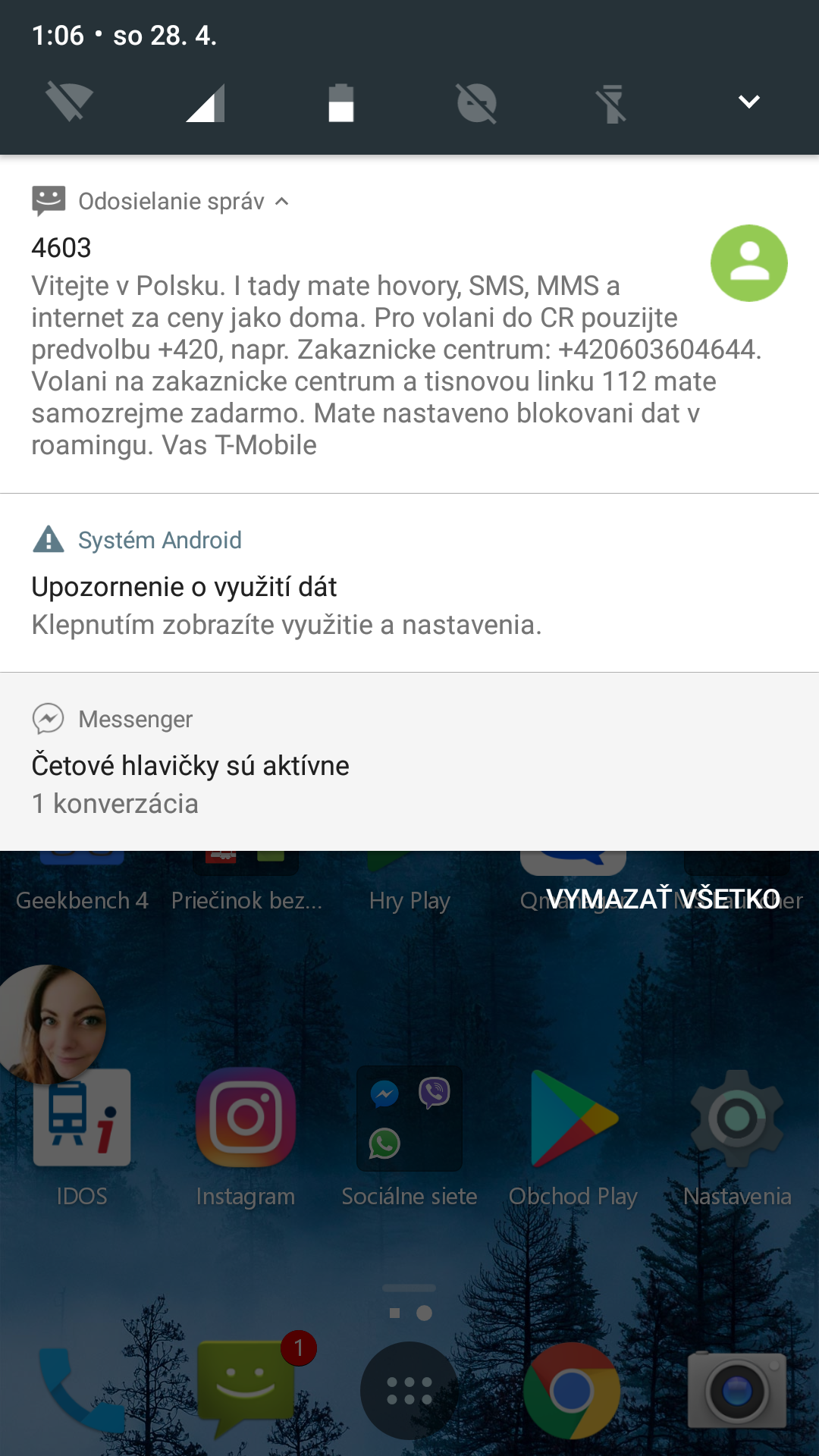Tap VYMAZAŤ VŠETKO to clear notifications

pos(663,899)
